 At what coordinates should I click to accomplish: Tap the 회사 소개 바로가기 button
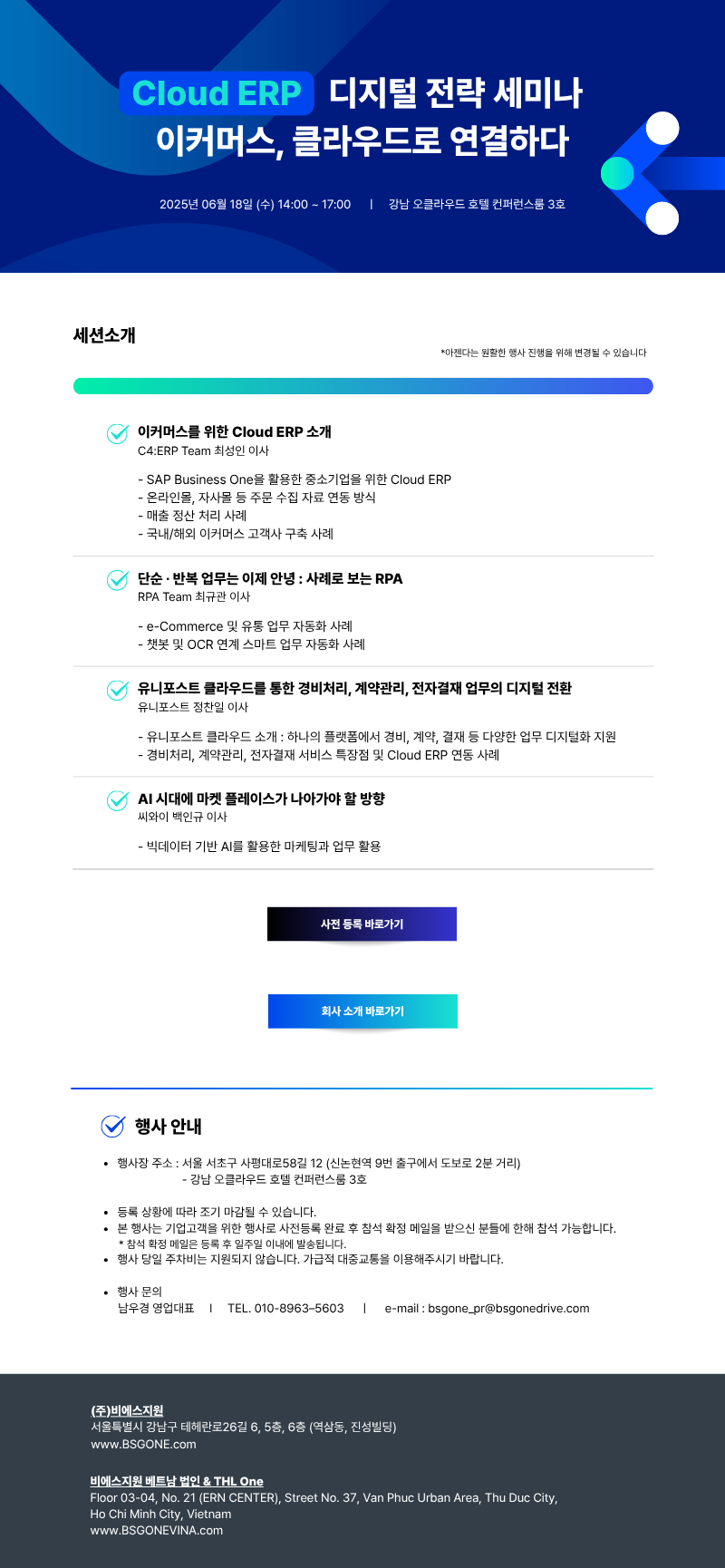[x=362, y=1011]
